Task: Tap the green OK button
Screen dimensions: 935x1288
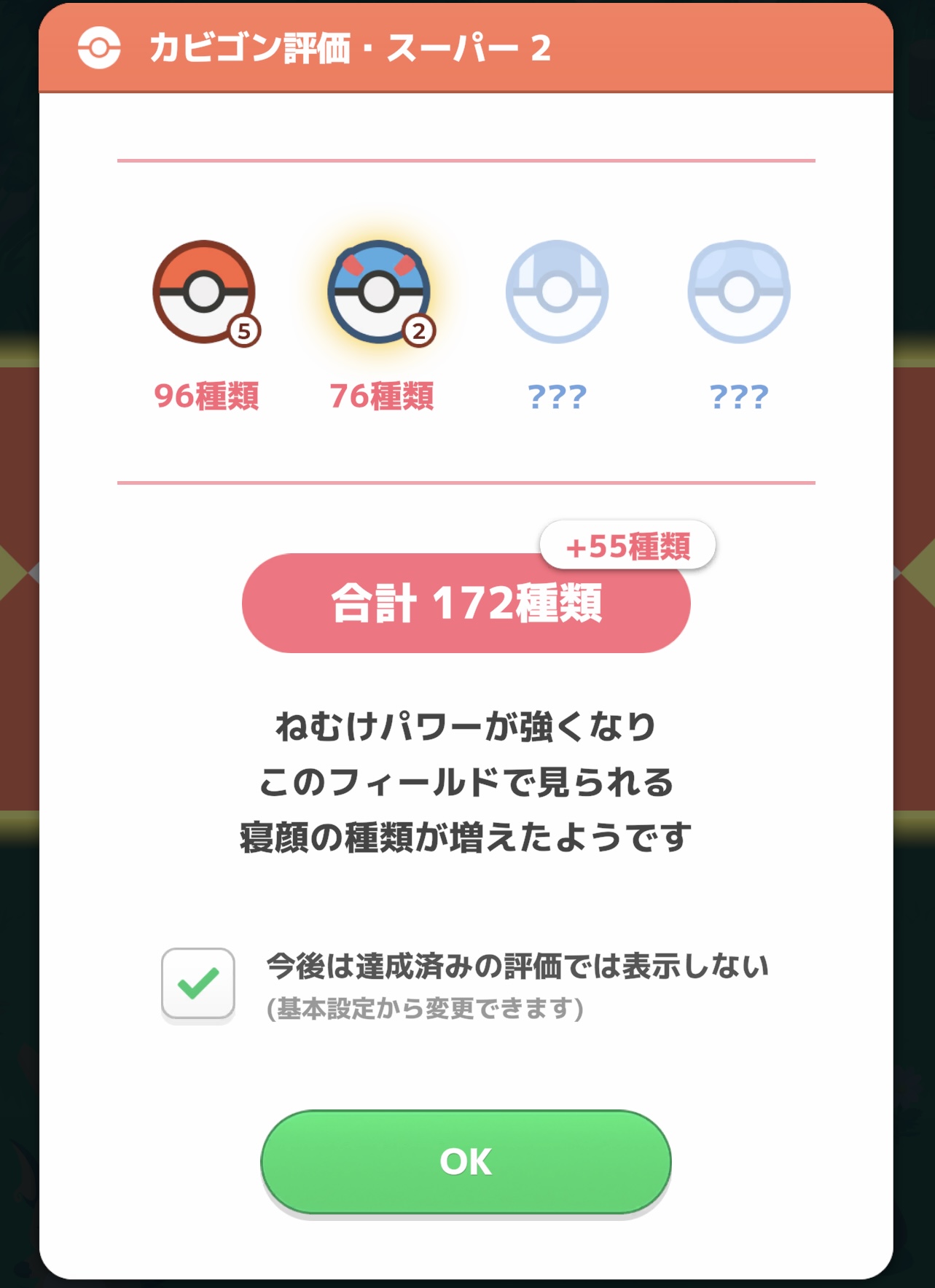Action: tap(466, 1161)
